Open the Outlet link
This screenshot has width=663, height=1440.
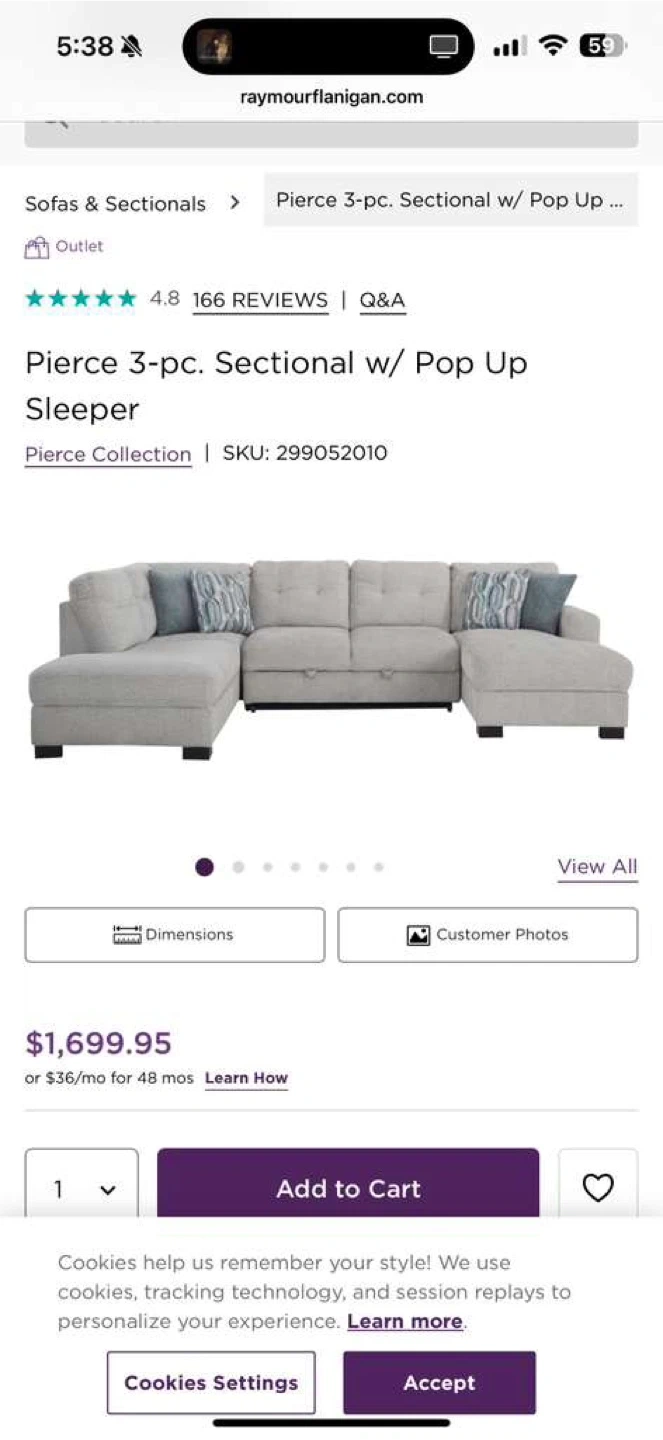click(66, 247)
